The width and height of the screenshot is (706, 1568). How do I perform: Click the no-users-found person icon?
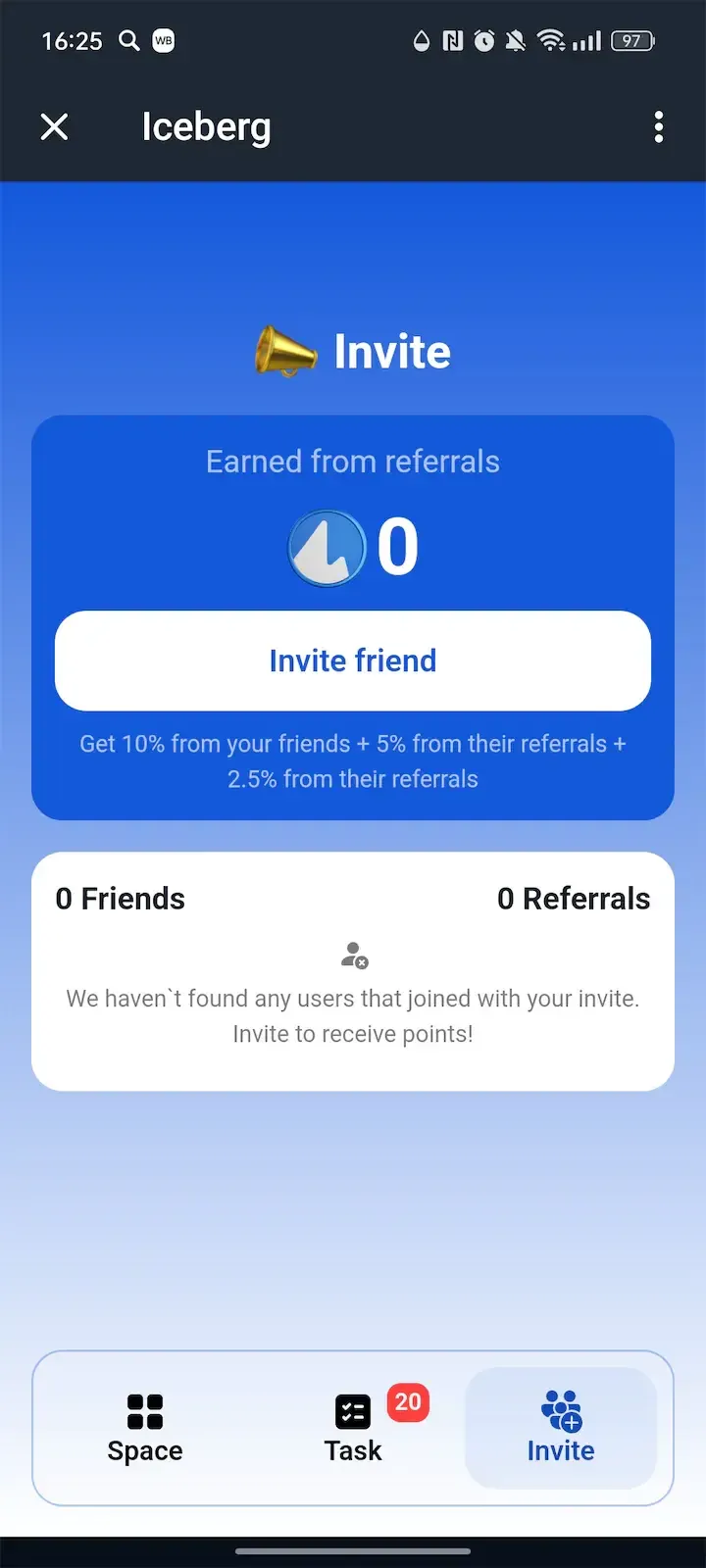point(353,955)
